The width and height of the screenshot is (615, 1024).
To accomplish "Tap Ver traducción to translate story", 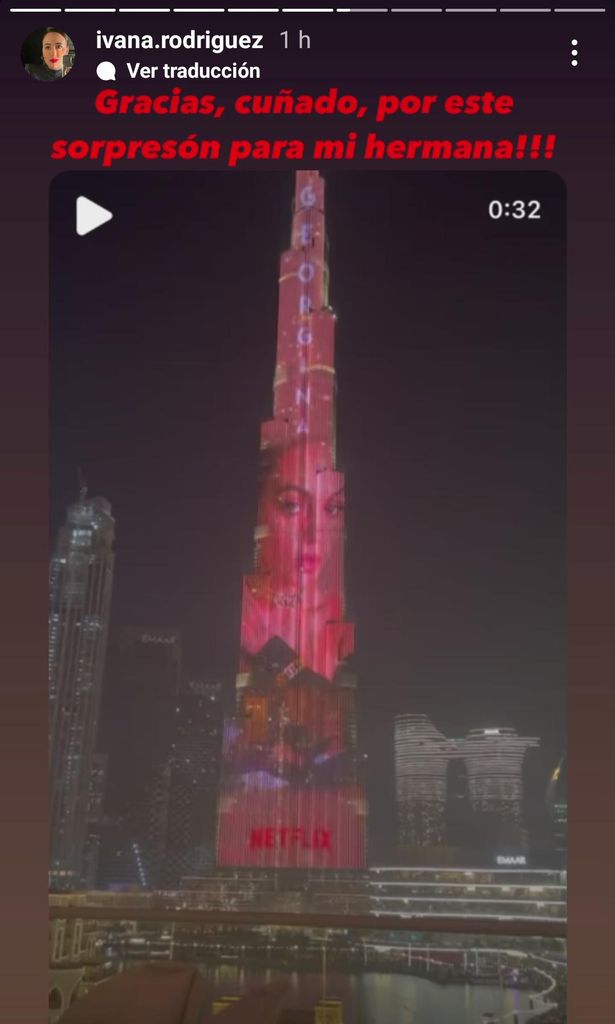I will pos(192,71).
